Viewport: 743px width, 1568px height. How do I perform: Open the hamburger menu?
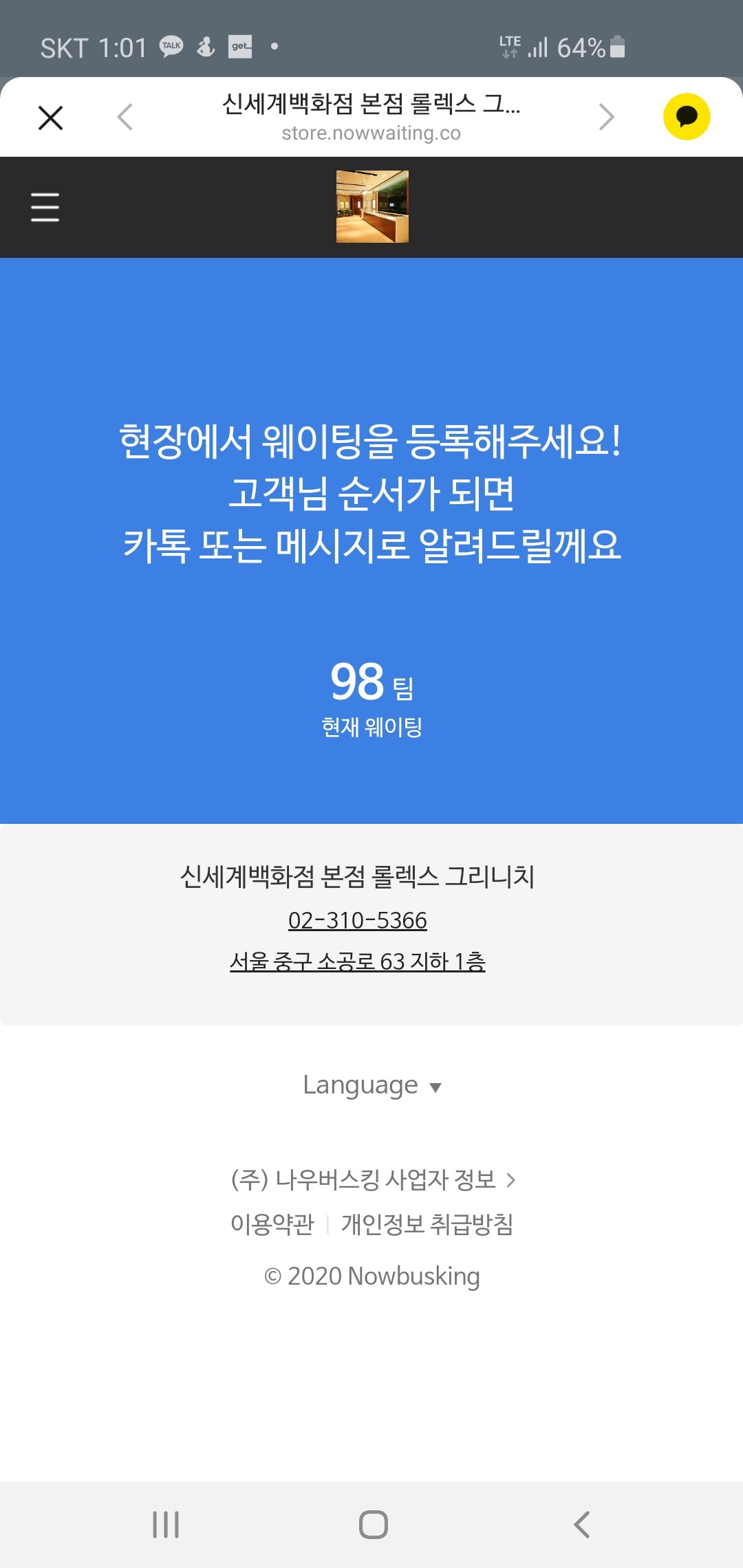click(45, 207)
